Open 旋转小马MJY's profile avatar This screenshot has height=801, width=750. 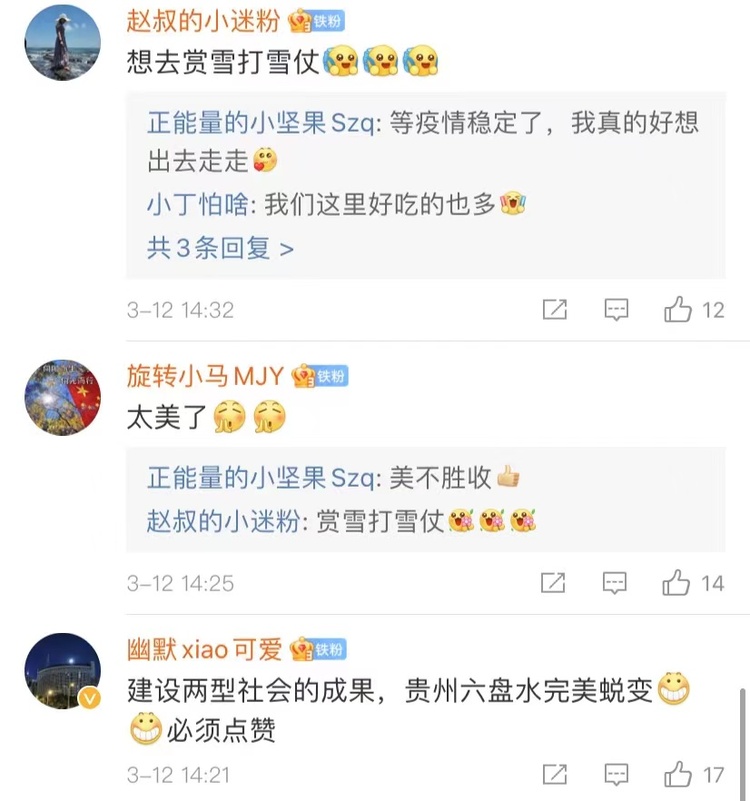62,397
